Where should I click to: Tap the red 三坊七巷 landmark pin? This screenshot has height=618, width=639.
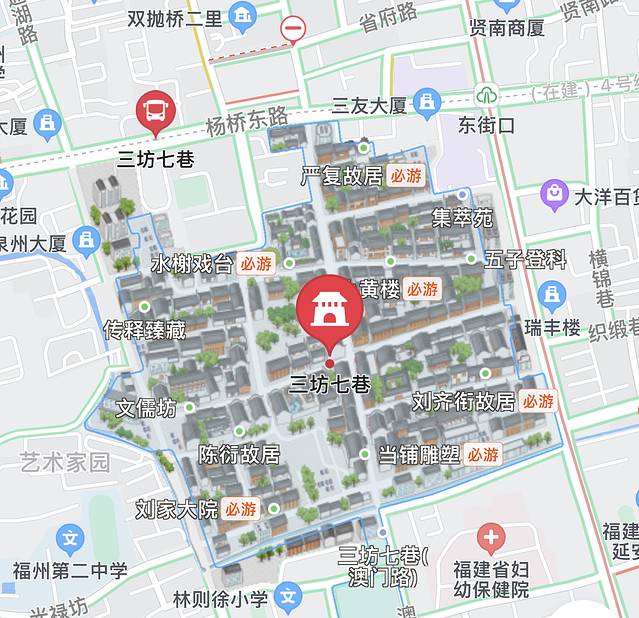323,307
